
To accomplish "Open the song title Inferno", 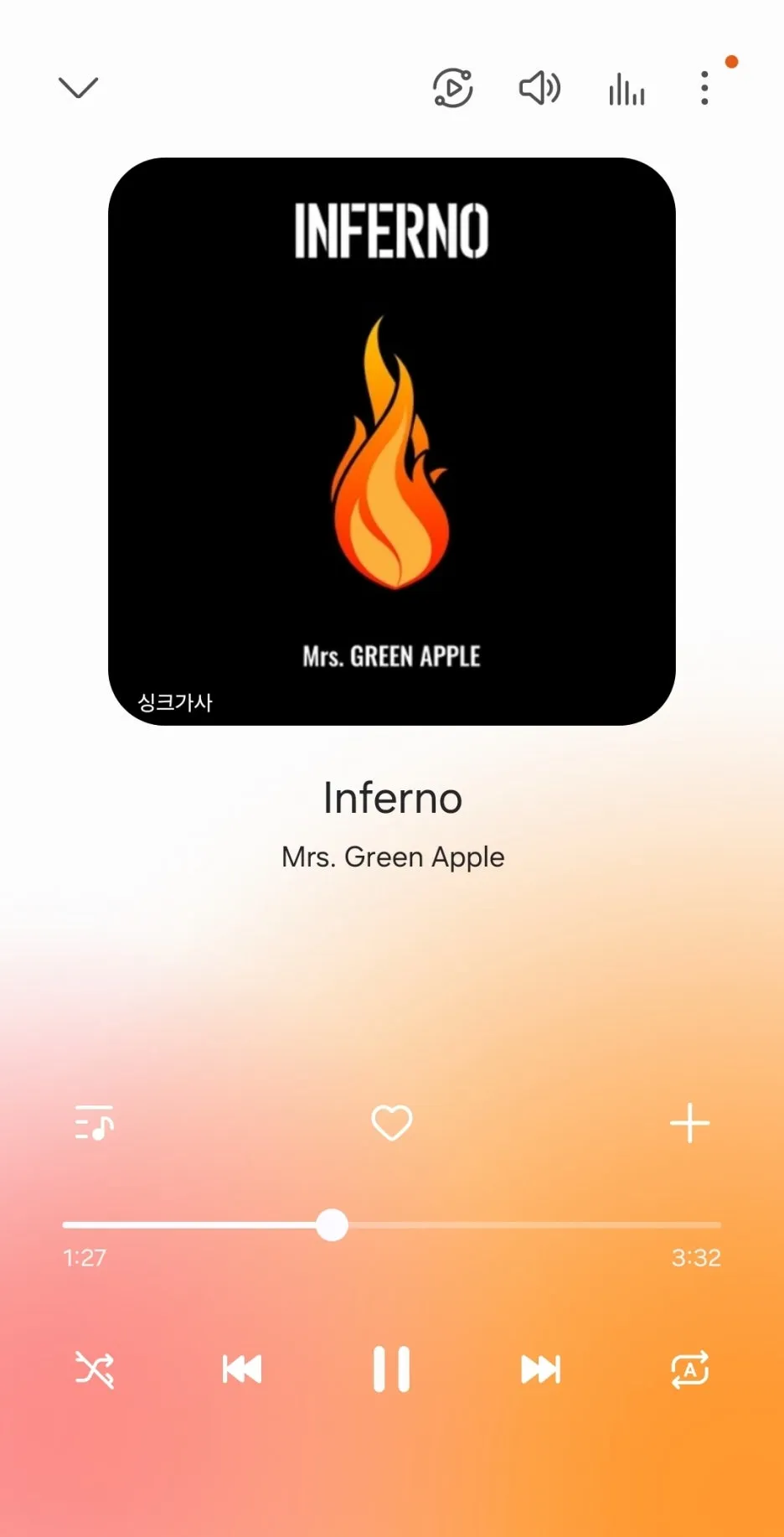I will pyautogui.click(x=391, y=799).
